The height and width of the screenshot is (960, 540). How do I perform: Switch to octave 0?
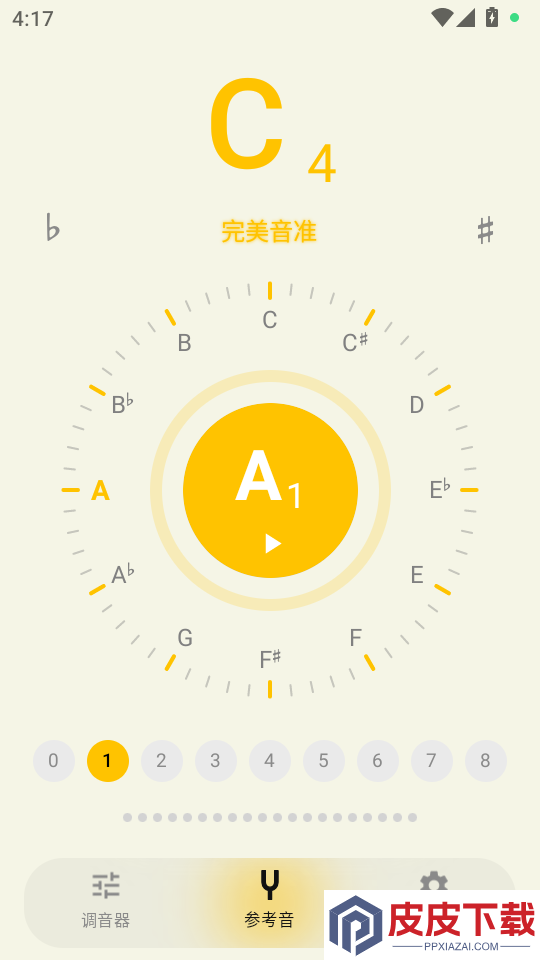pyautogui.click(x=54, y=761)
